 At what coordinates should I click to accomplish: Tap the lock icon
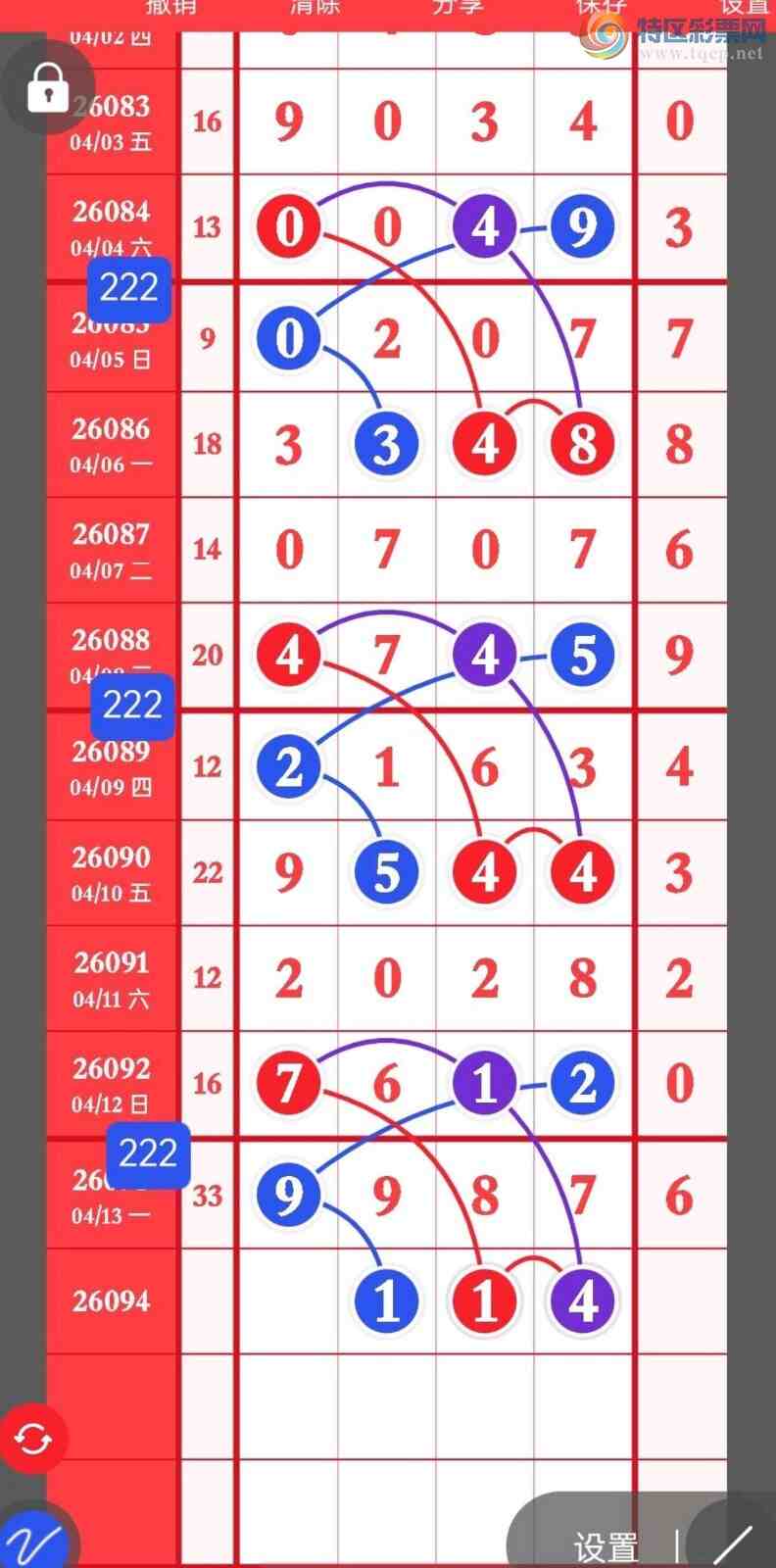pos(47,88)
